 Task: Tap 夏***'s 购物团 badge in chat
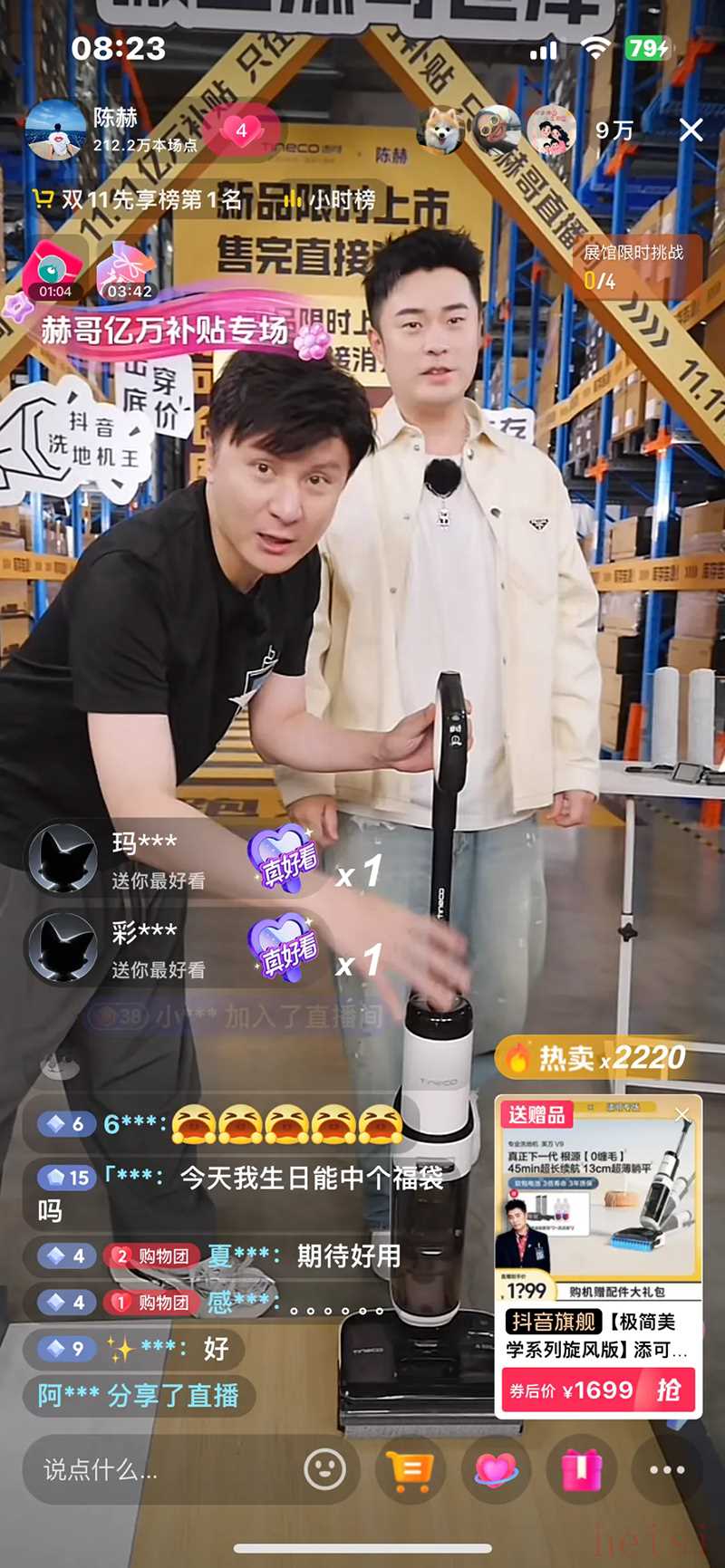151,1256
